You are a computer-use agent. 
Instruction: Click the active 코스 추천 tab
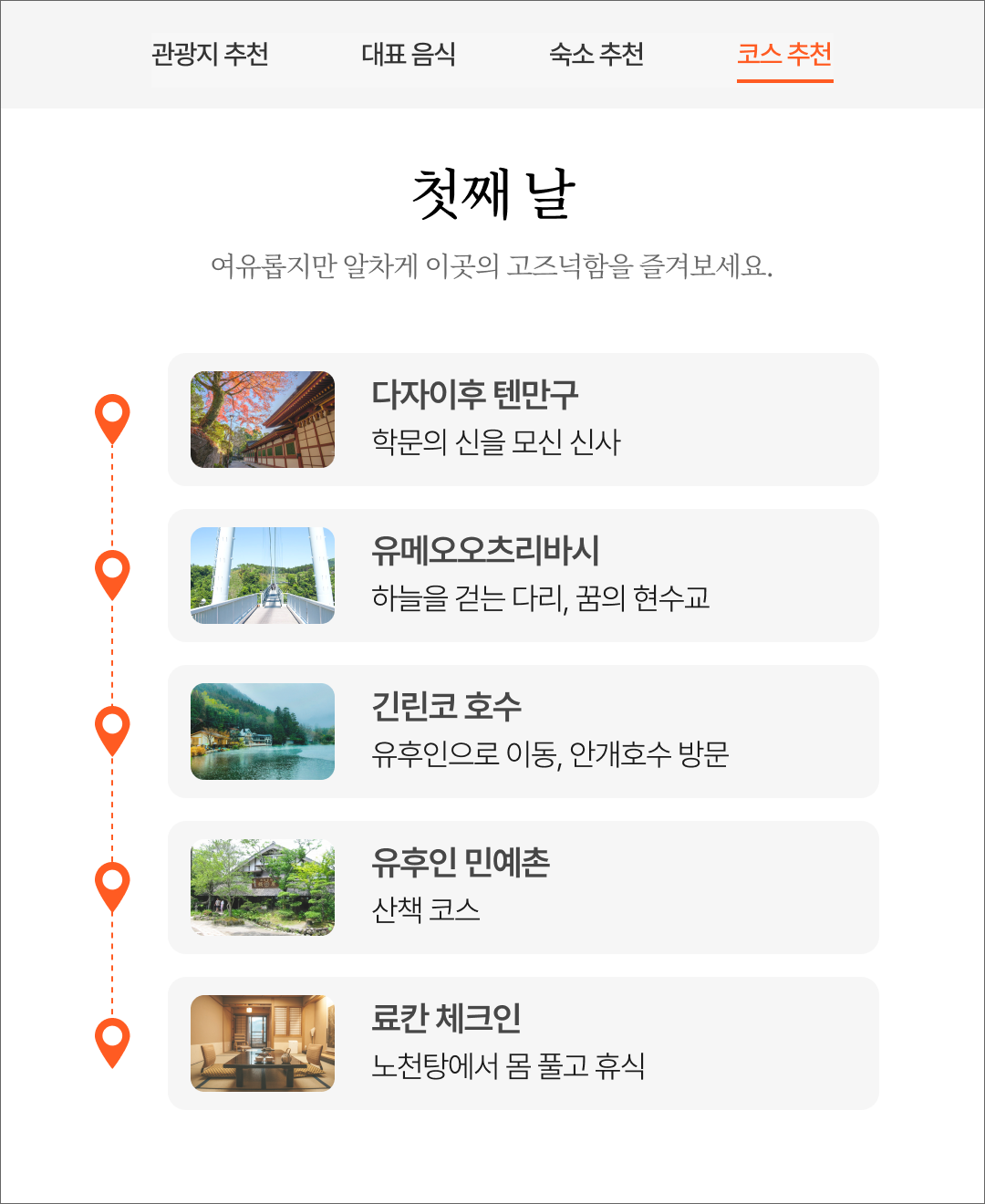point(786,56)
